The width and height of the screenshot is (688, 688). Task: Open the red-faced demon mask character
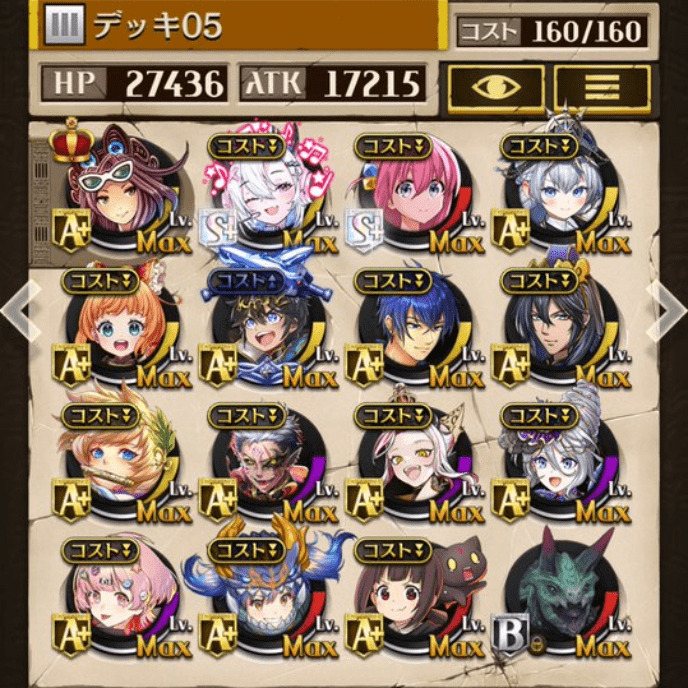coord(266,465)
